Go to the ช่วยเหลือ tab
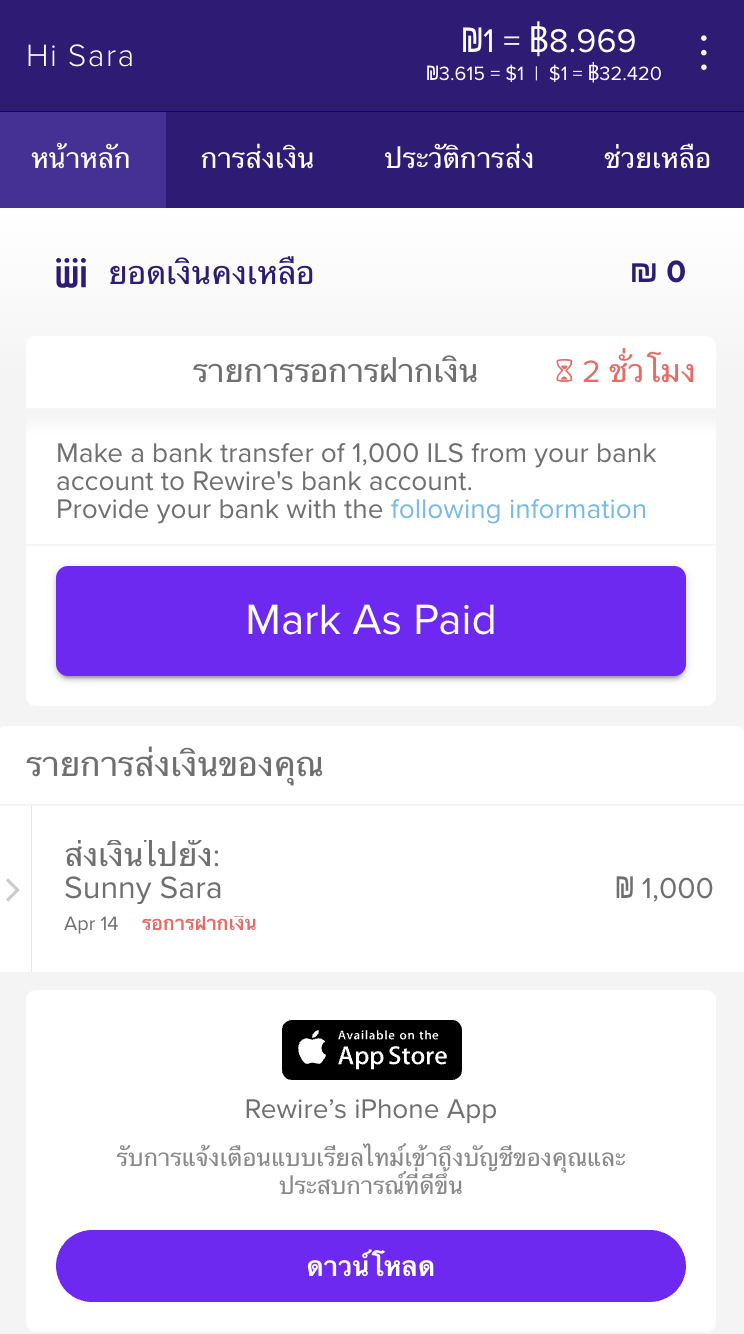The height and width of the screenshot is (1334, 744). coord(657,160)
